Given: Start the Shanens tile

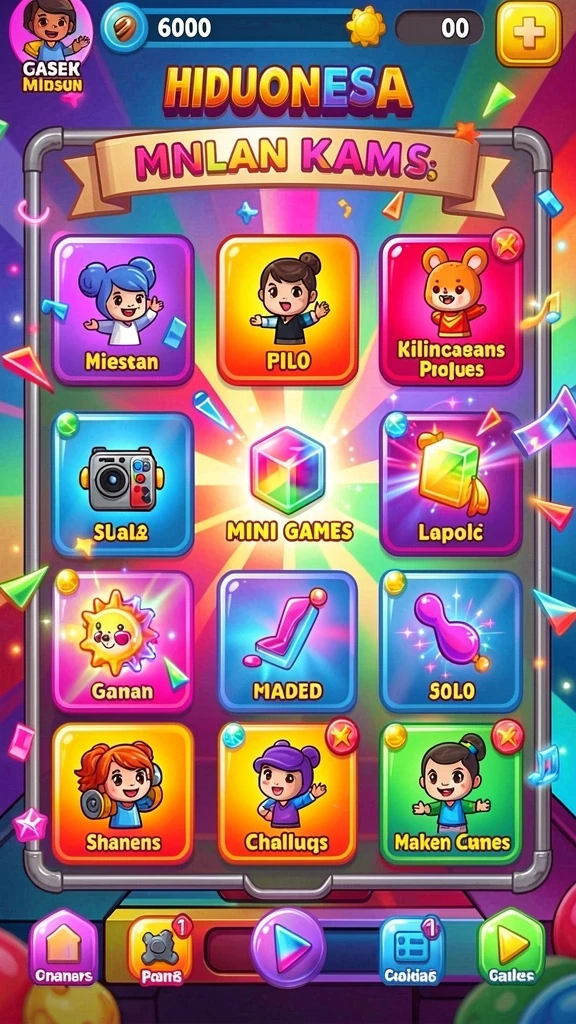Looking at the screenshot, I should coord(123,793).
